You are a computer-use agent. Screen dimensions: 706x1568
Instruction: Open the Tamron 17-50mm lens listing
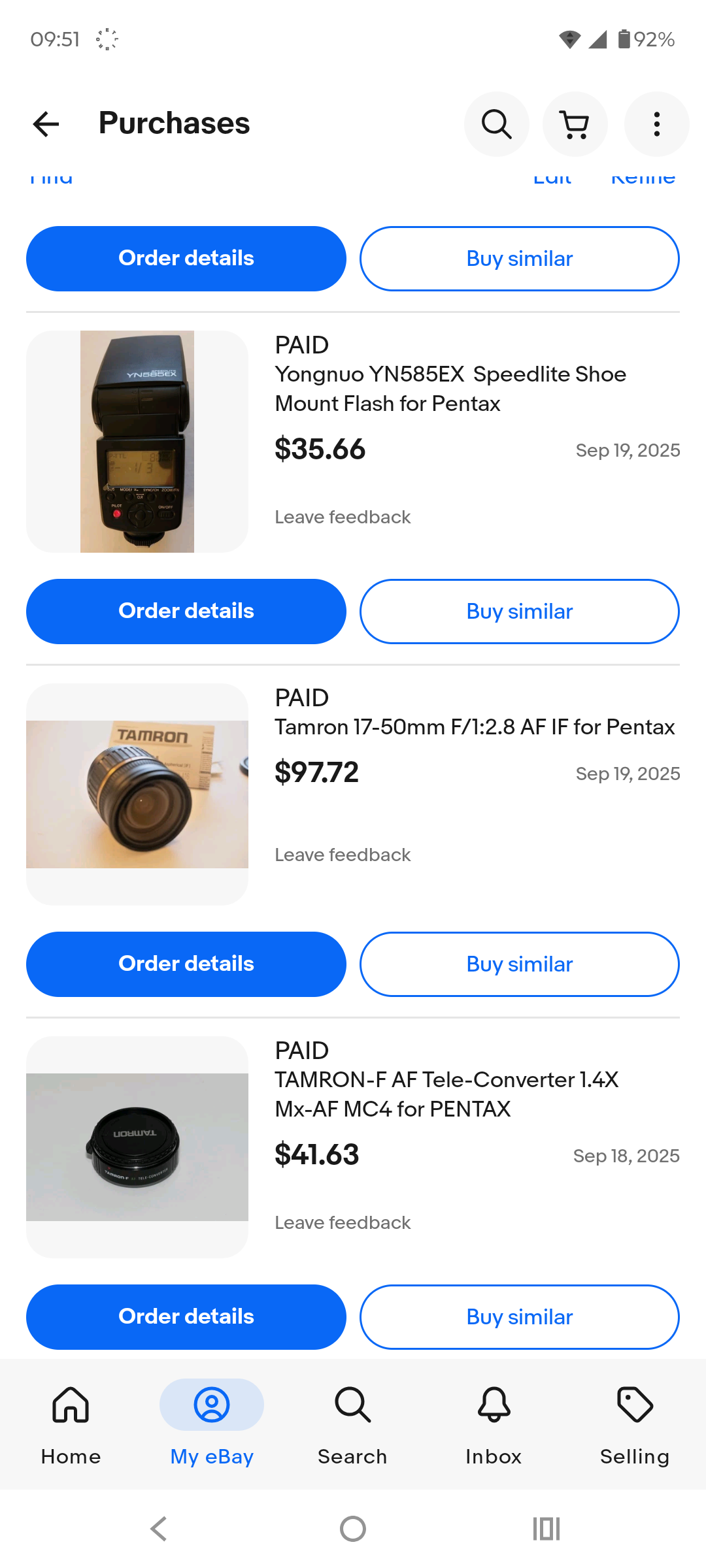[x=475, y=727]
